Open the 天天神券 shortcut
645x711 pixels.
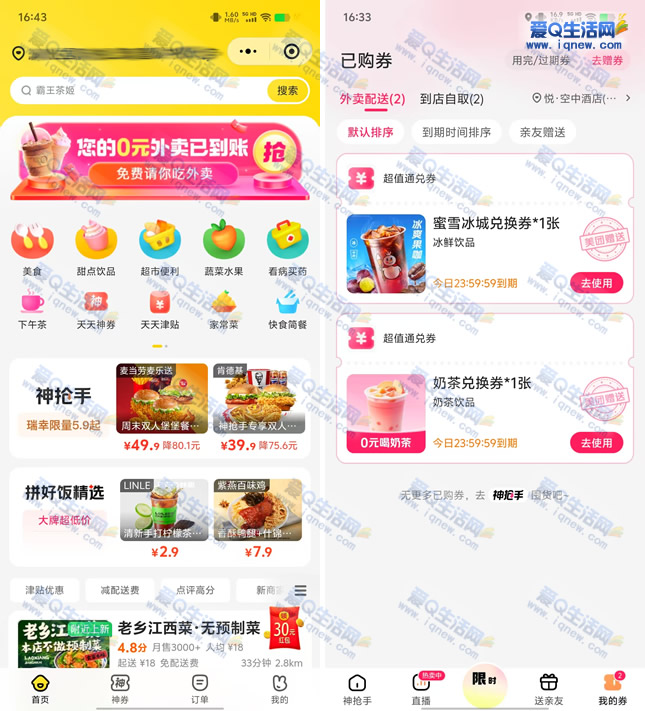point(96,310)
